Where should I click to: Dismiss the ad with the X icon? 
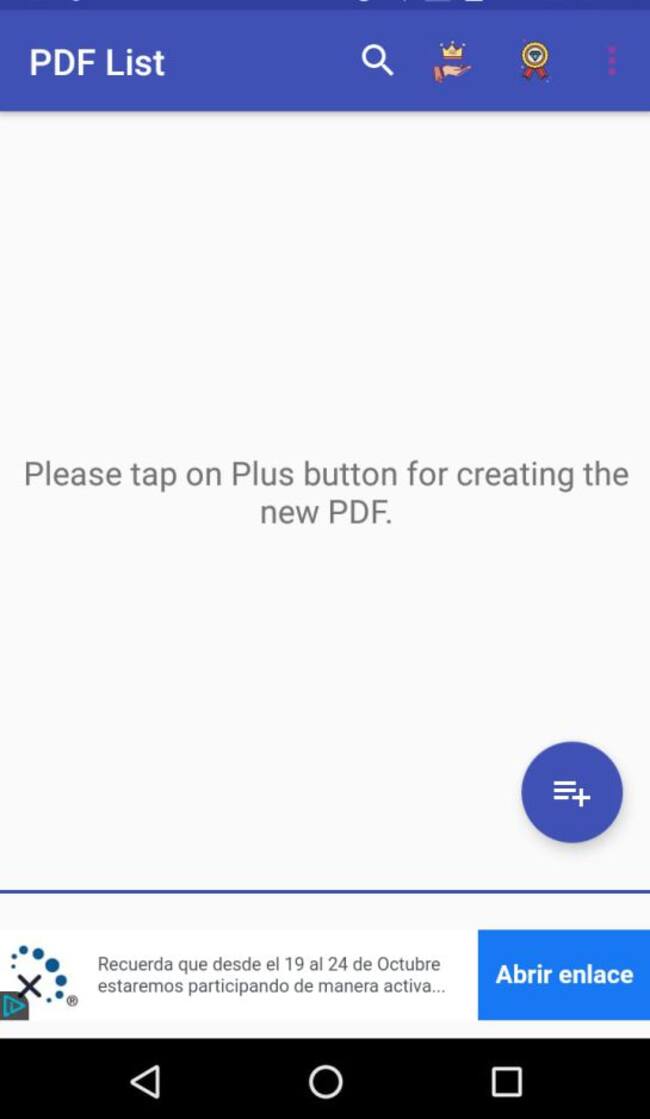click(x=30, y=986)
